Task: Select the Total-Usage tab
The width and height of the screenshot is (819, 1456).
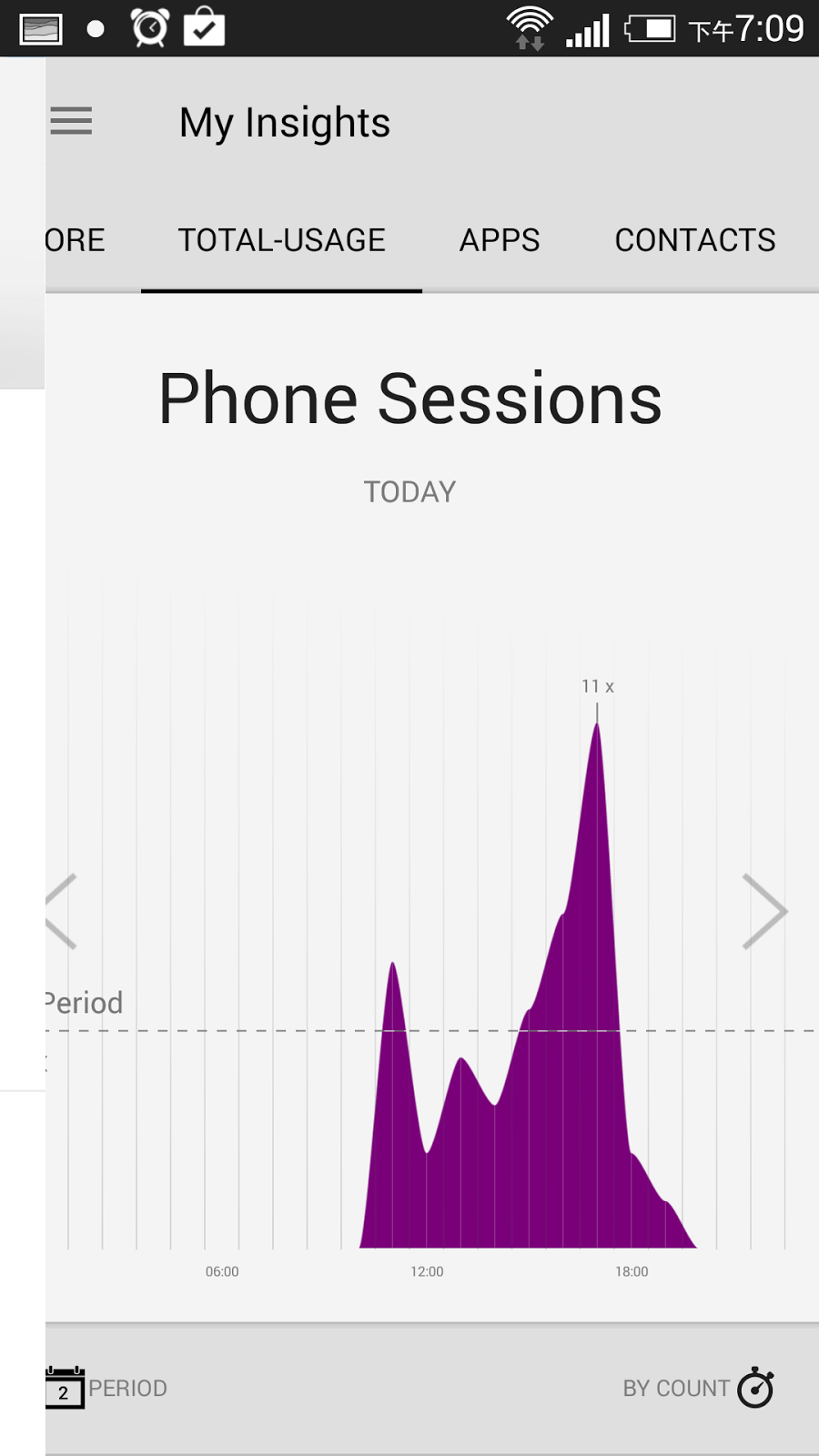Action: click(281, 240)
